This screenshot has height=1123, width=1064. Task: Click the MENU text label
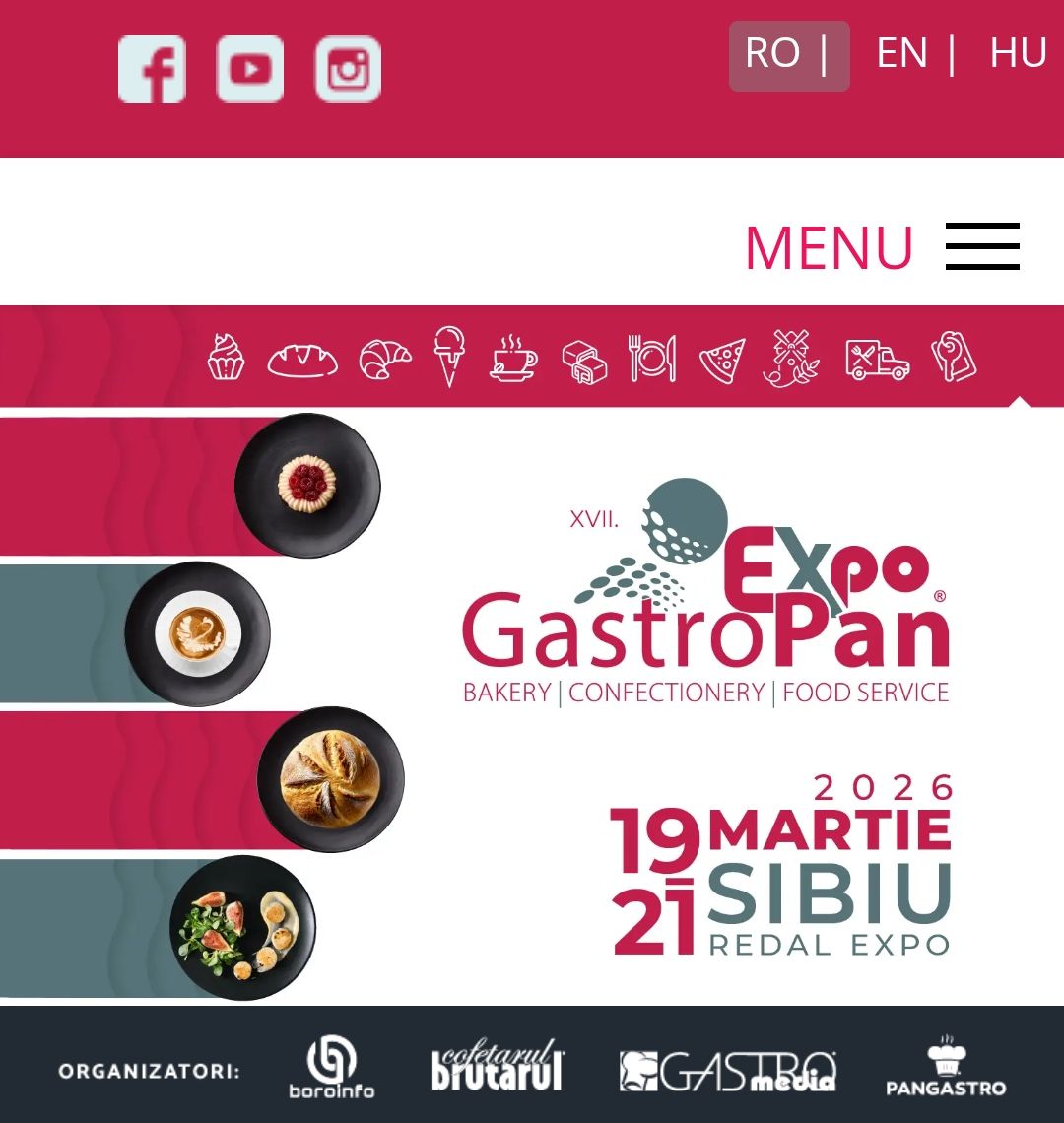(x=830, y=248)
